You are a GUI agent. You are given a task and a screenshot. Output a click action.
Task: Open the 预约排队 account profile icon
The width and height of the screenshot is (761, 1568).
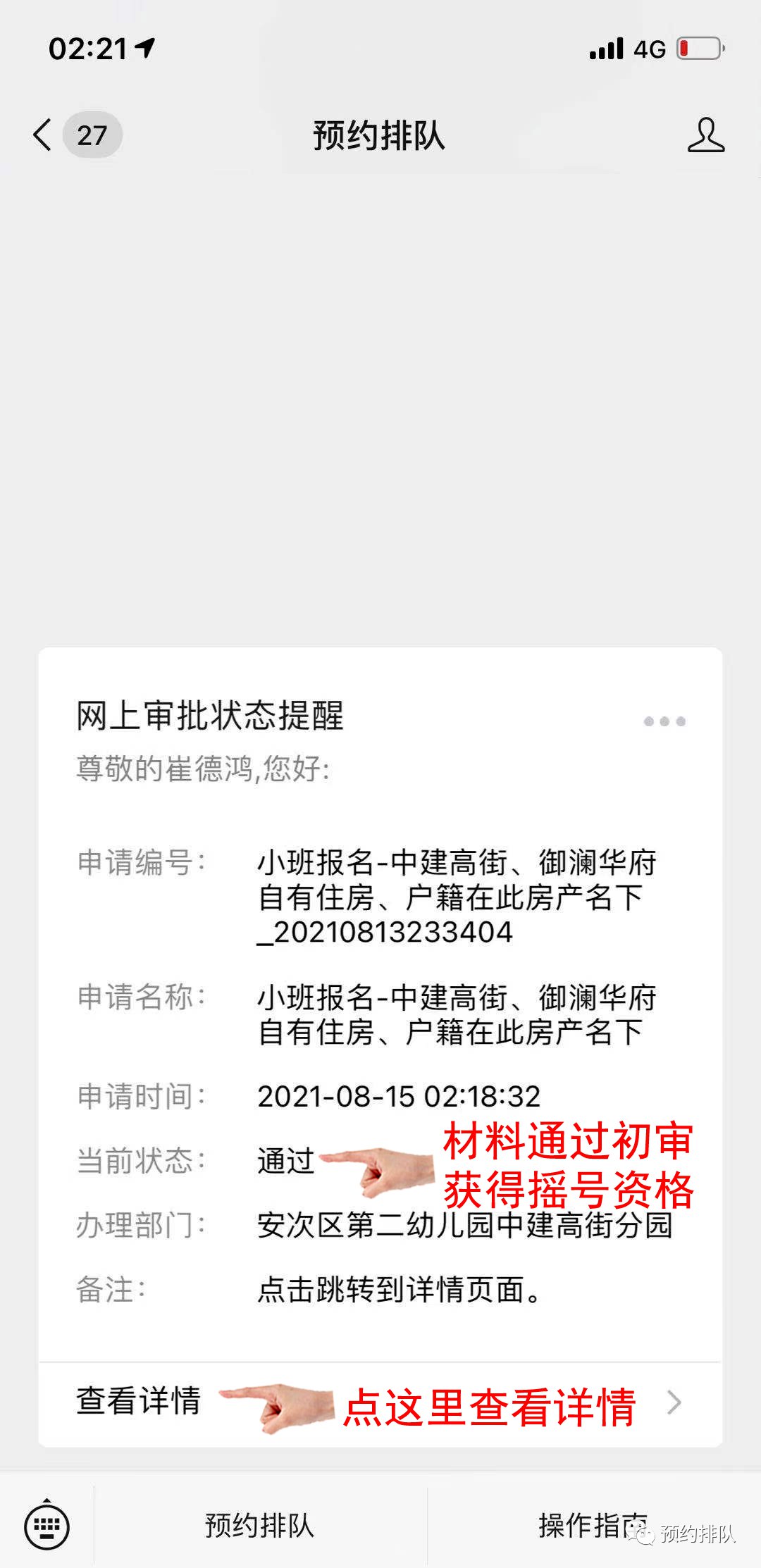click(x=705, y=135)
